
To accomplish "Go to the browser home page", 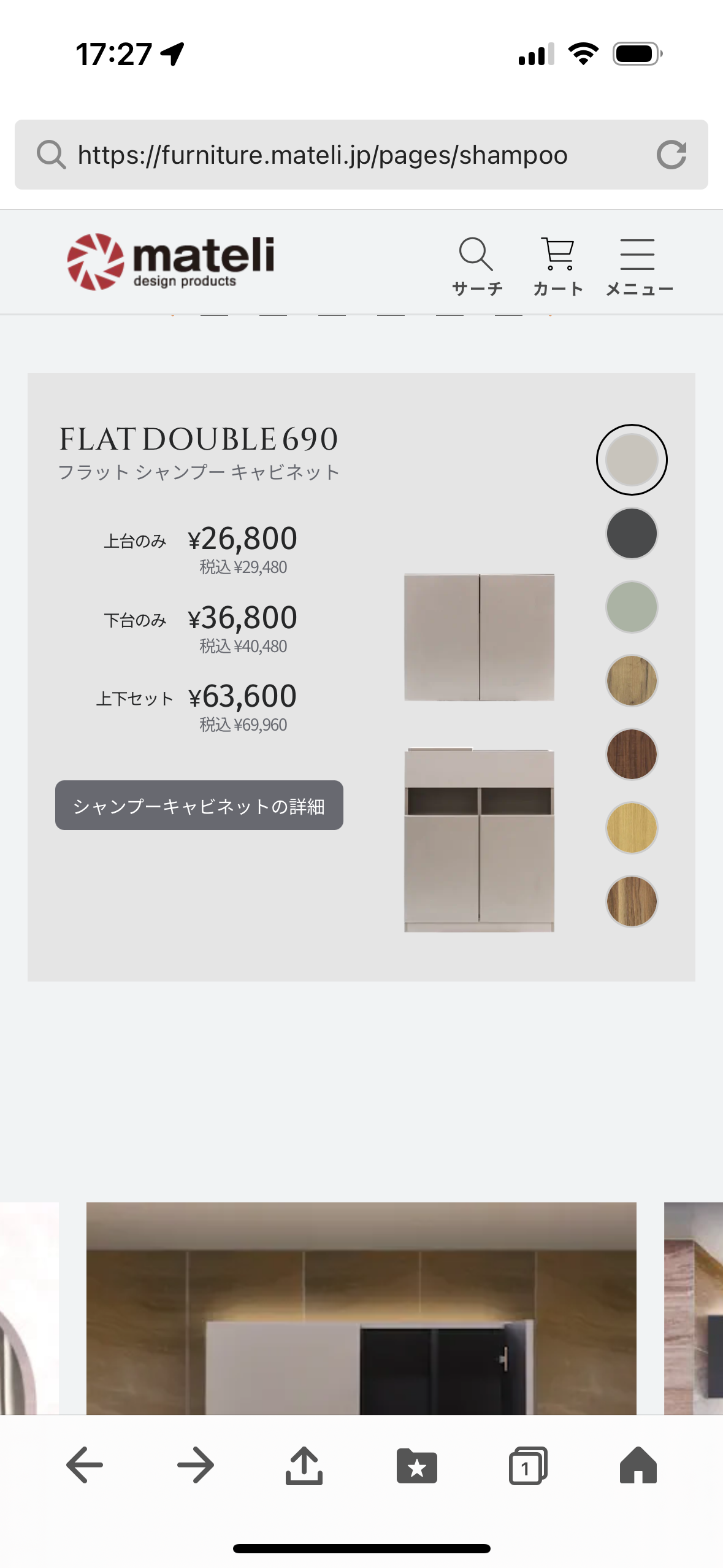I will 638,1465.
